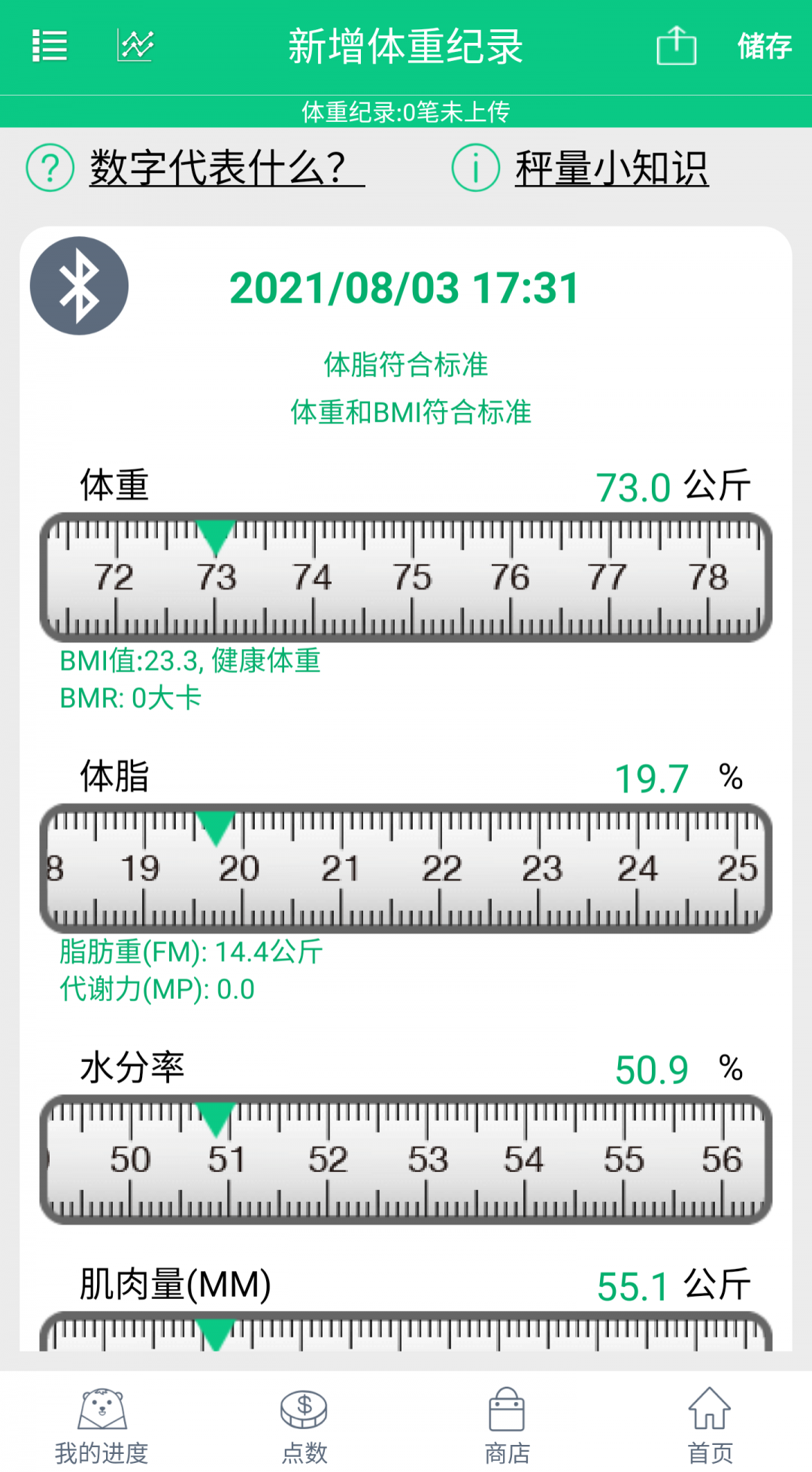This screenshot has width=812, height=1472.
Task: Tap the 体脂 ruler slider
Action: [x=406, y=868]
